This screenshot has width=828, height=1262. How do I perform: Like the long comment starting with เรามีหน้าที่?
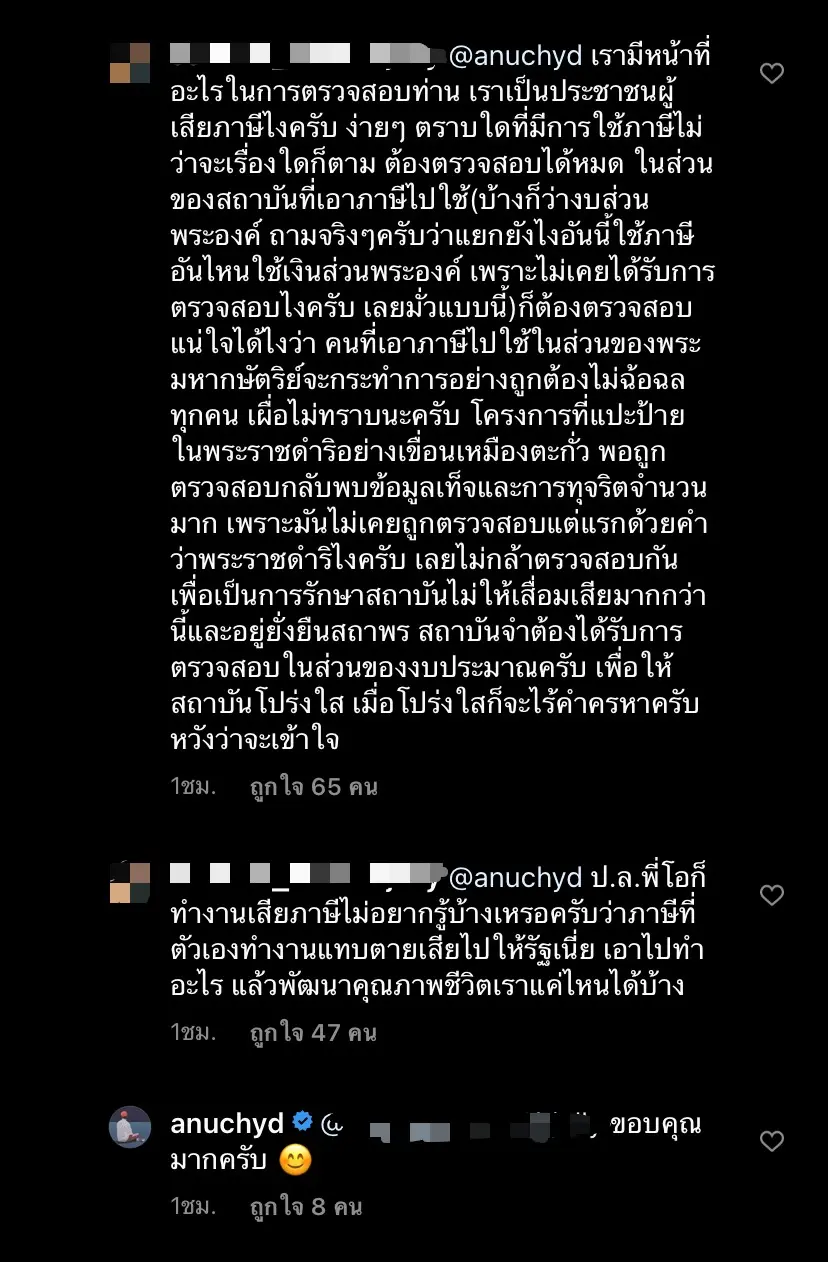[x=771, y=73]
